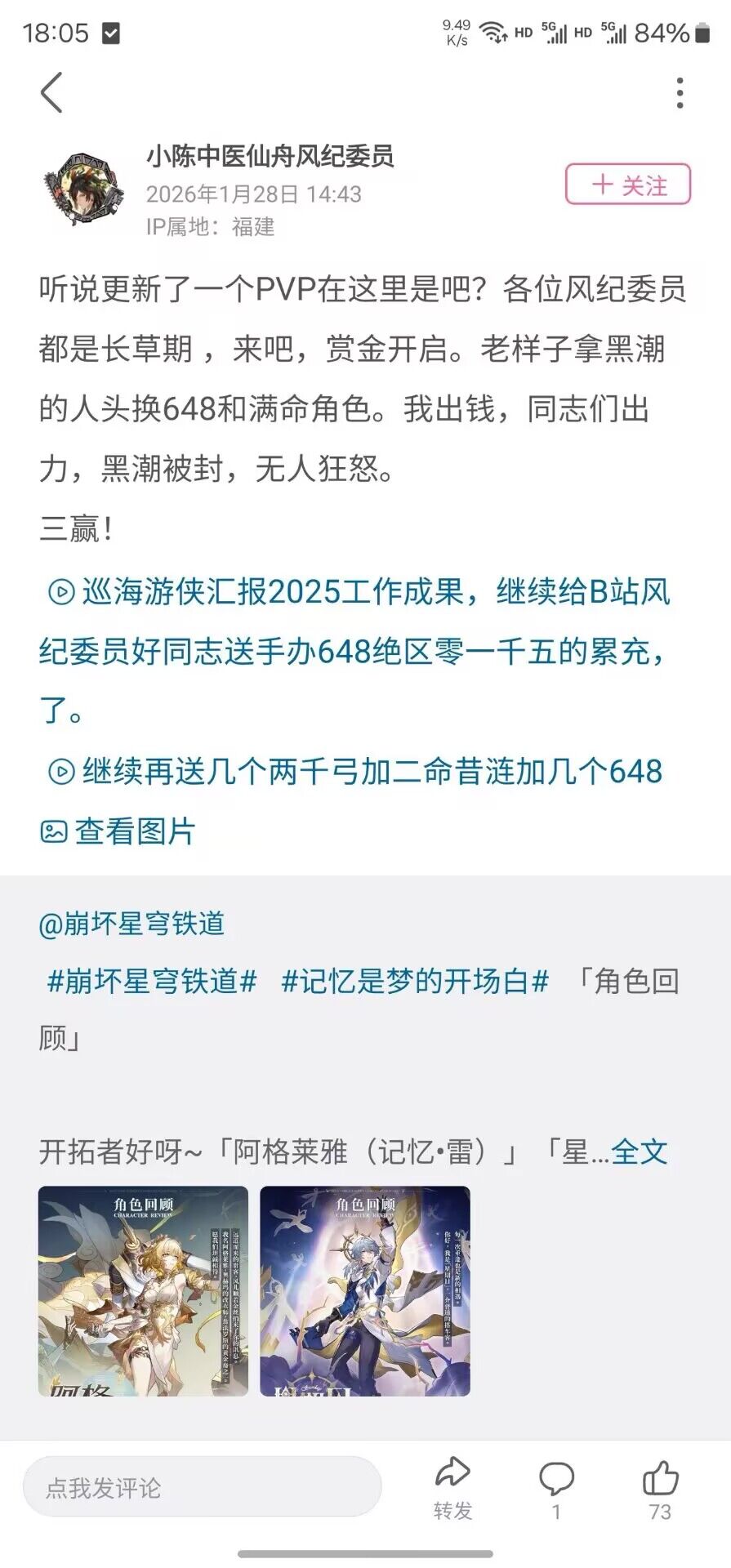Repost this post with 转发
Screen dimensions: 731x1568
tap(453, 1487)
